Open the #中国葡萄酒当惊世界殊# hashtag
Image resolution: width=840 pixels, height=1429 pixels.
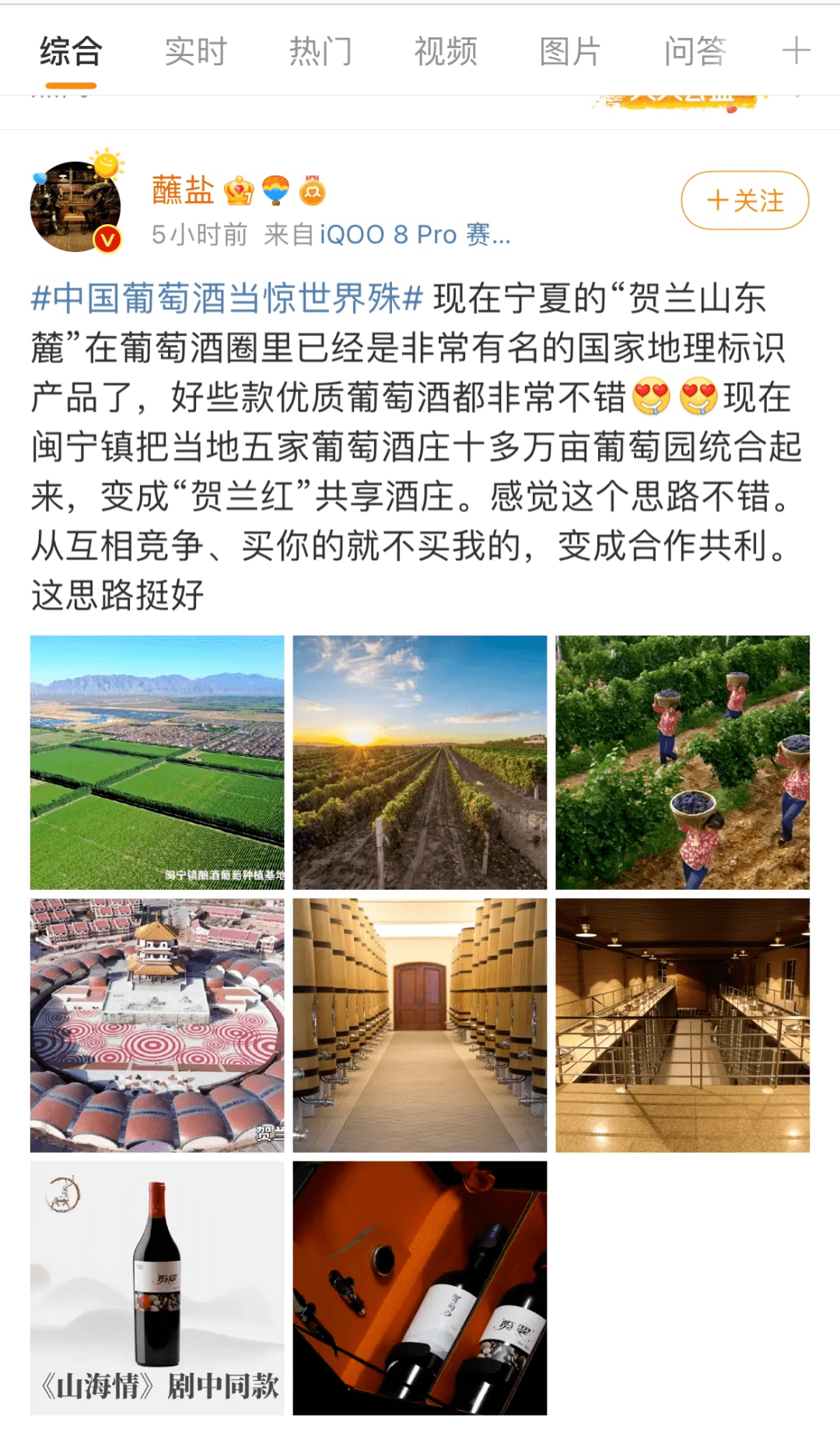(226, 298)
